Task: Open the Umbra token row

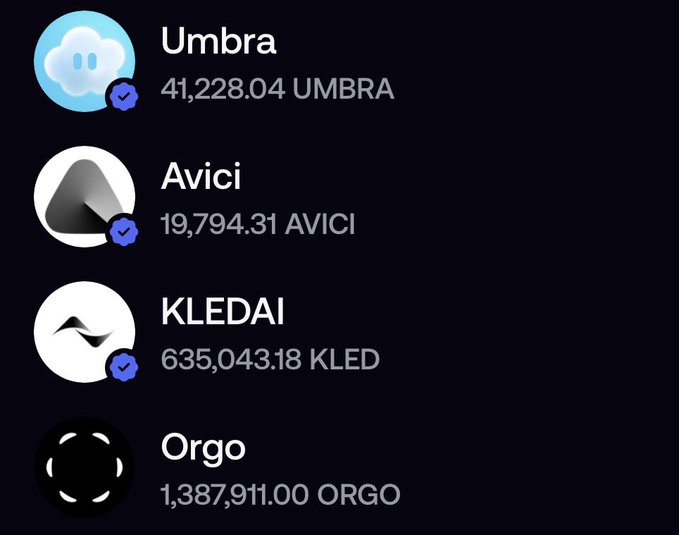Action: 277,64
